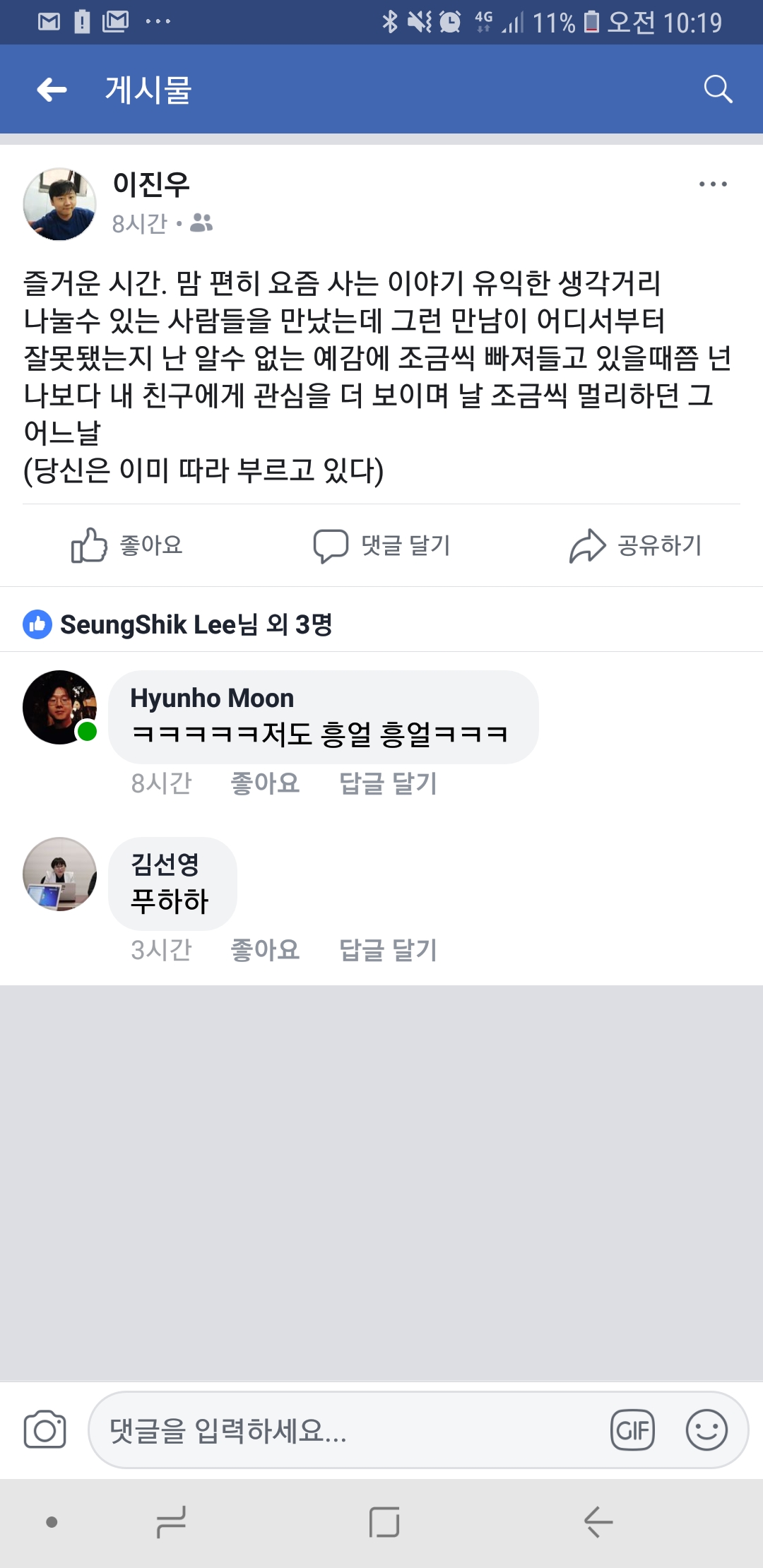The image size is (763, 1568).
Task: Open search with the magnifier icon
Action: click(718, 90)
